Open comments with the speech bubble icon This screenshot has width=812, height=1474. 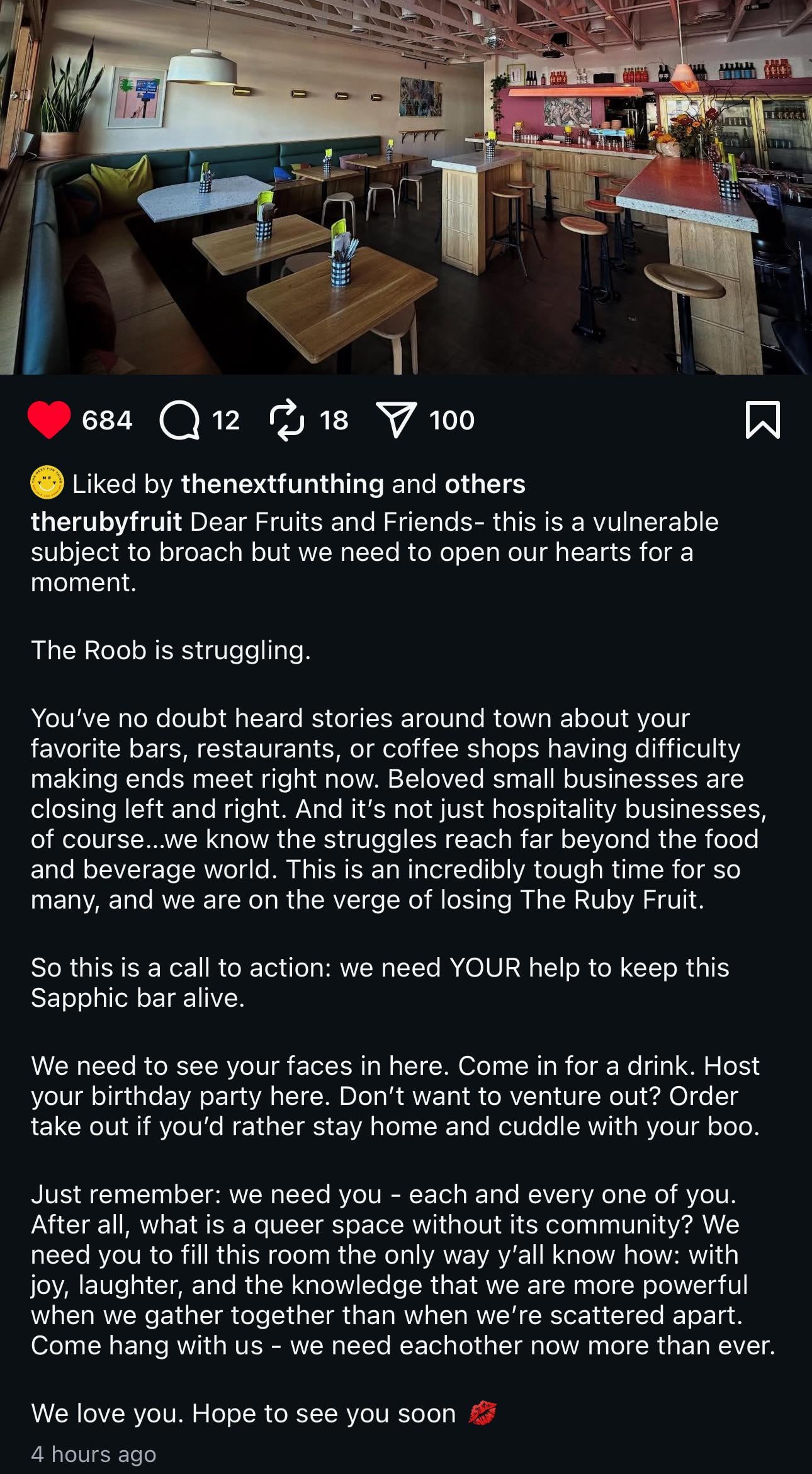coord(179,420)
